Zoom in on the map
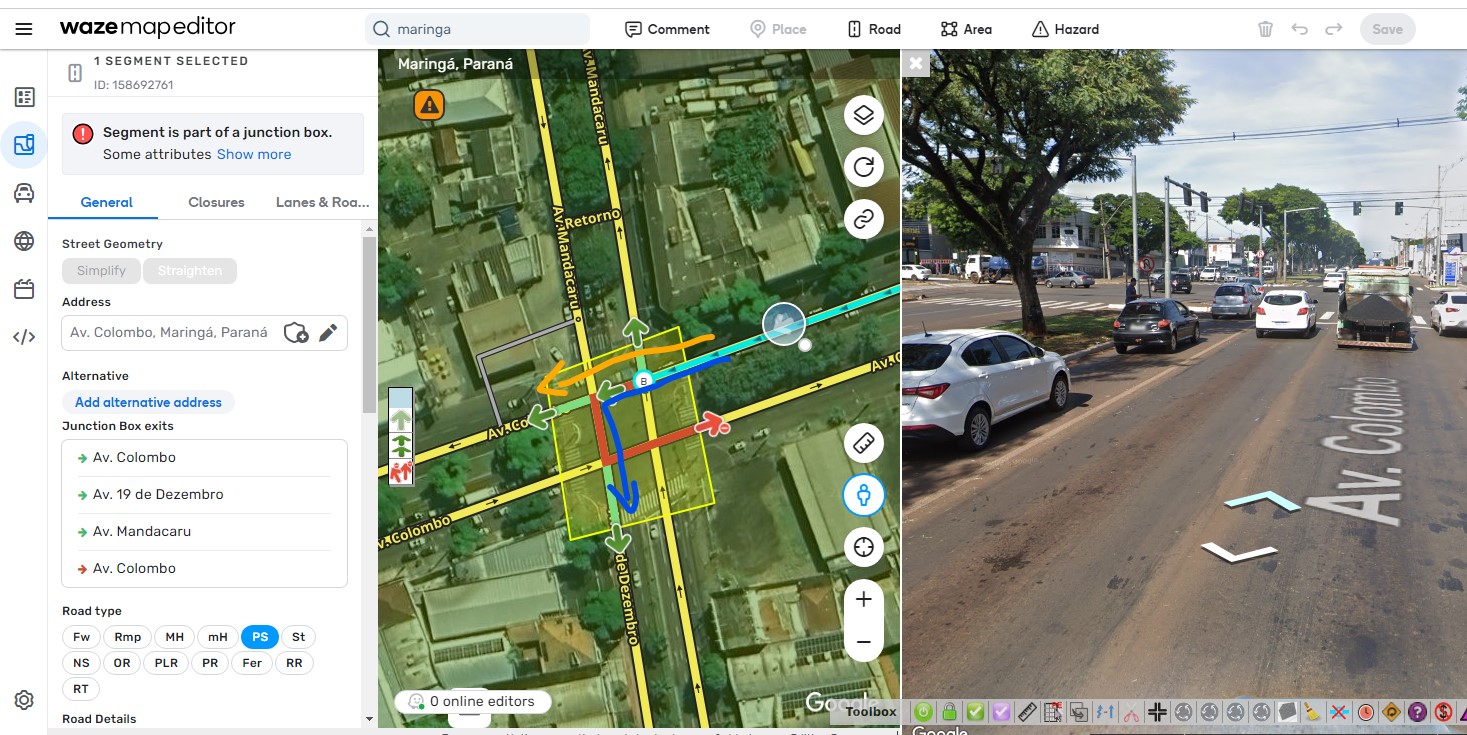 tap(864, 599)
